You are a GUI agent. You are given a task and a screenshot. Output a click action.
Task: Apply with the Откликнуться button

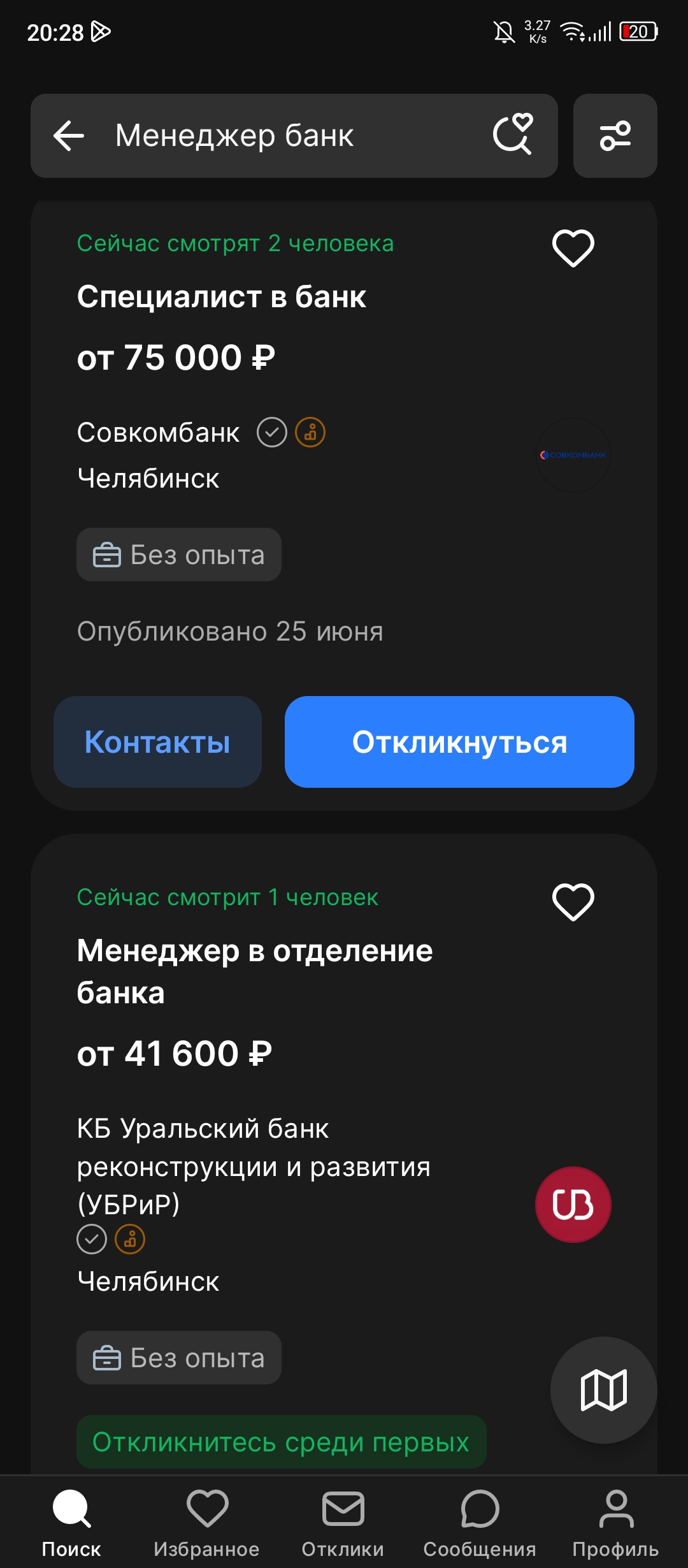click(x=459, y=742)
